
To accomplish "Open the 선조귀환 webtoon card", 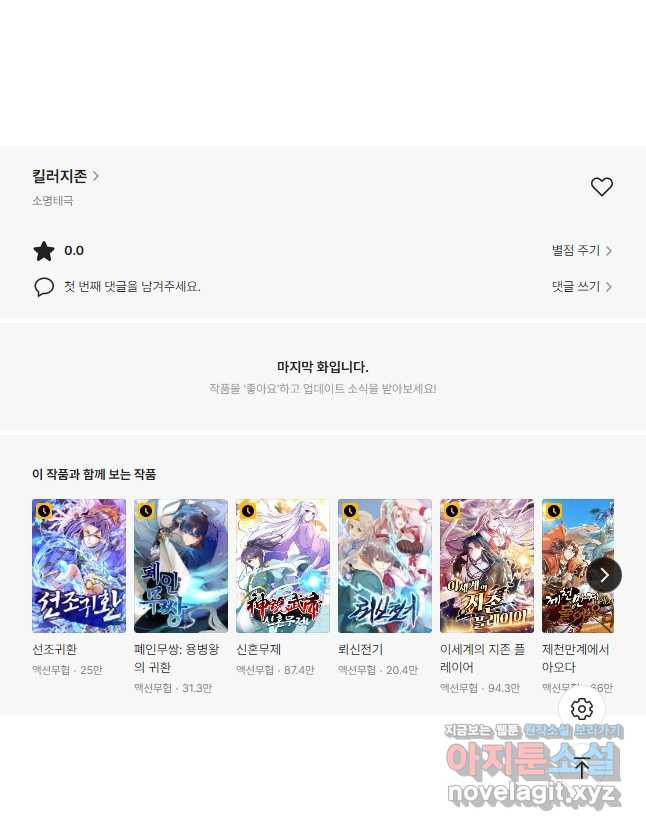I will coord(79,566).
